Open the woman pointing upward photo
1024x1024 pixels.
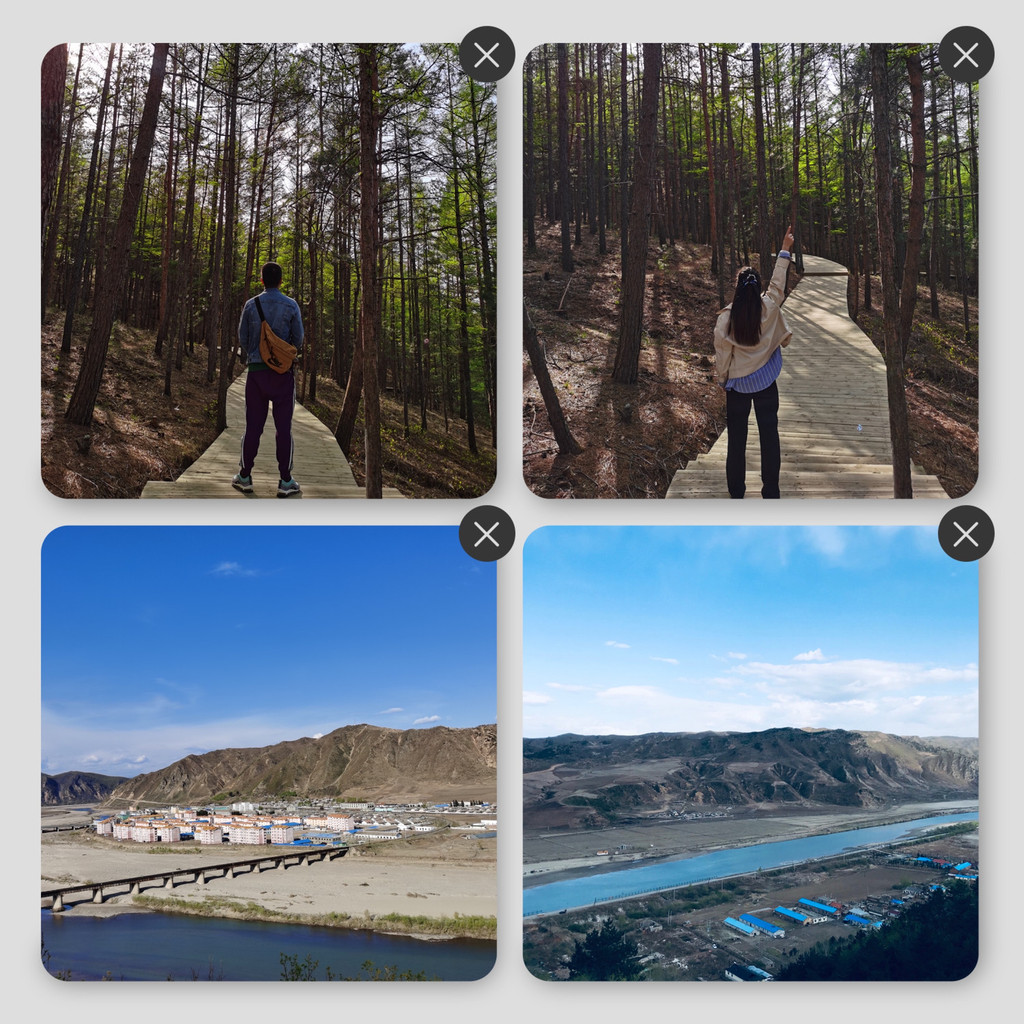click(750, 270)
